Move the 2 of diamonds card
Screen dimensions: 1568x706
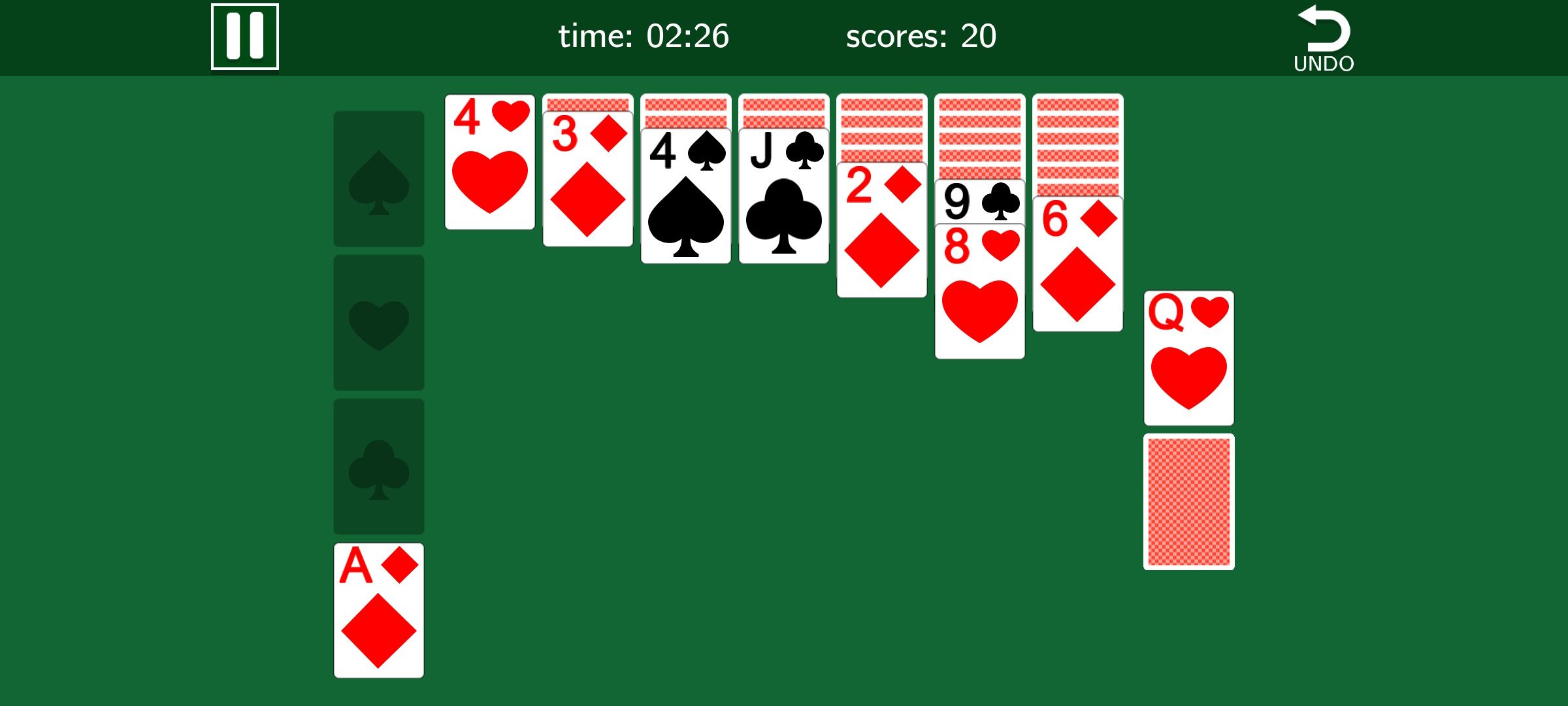click(881, 230)
